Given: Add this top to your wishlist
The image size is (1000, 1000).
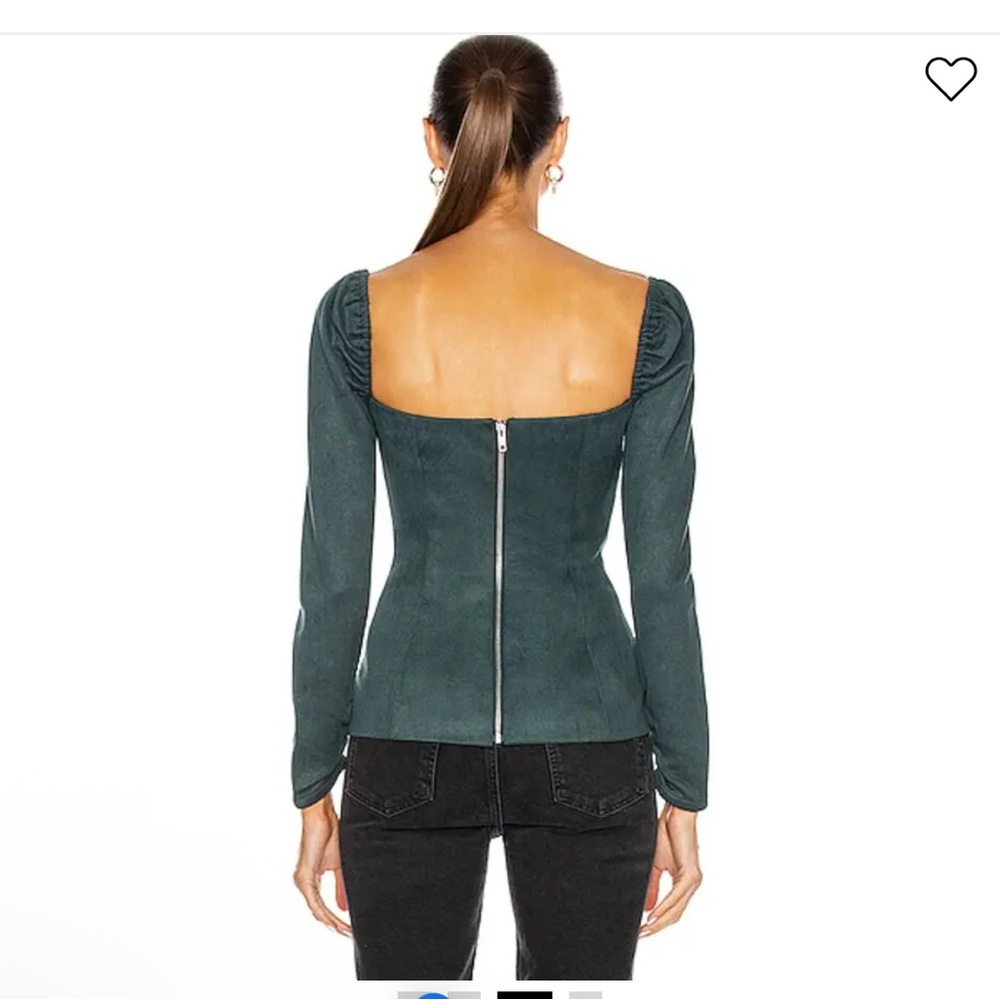Looking at the screenshot, I should (x=950, y=78).
